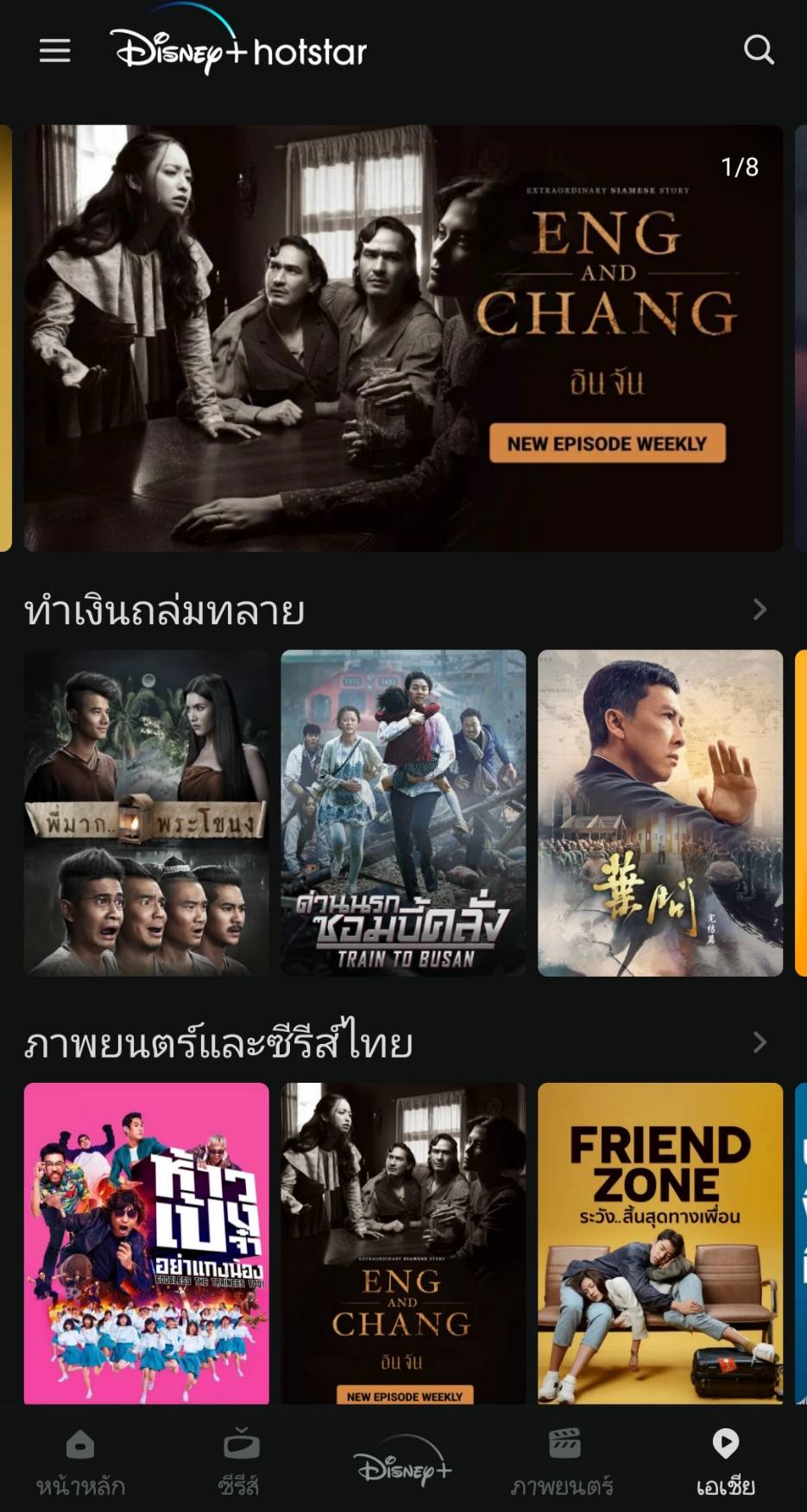Open the พี่มาก..พระโขนง movie poster
Image resolution: width=807 pixels, height=1512 pixels.
147,813
